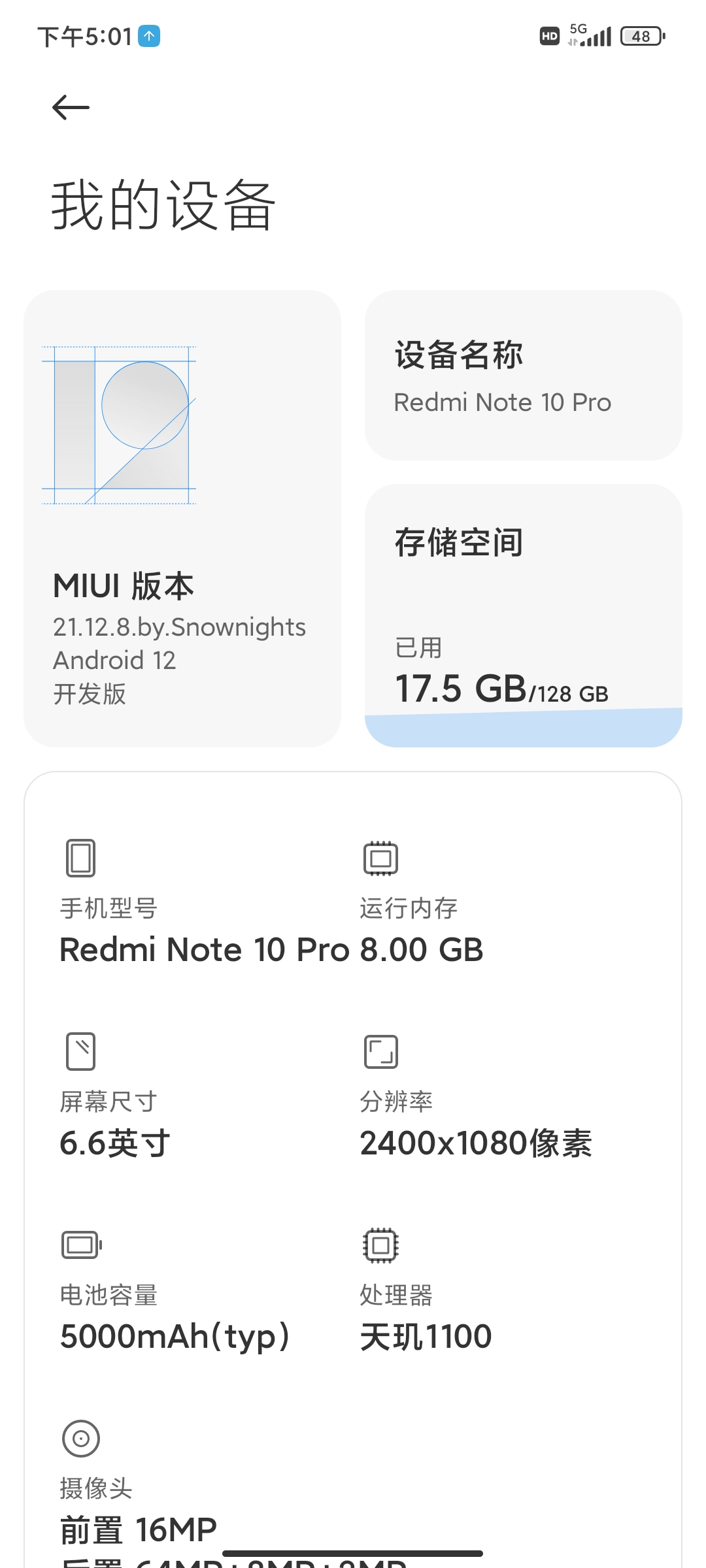
Task: Open 设备名称 Redmi Note 10 Pro card
Action: pyautogui.click(x=523, y=376)
